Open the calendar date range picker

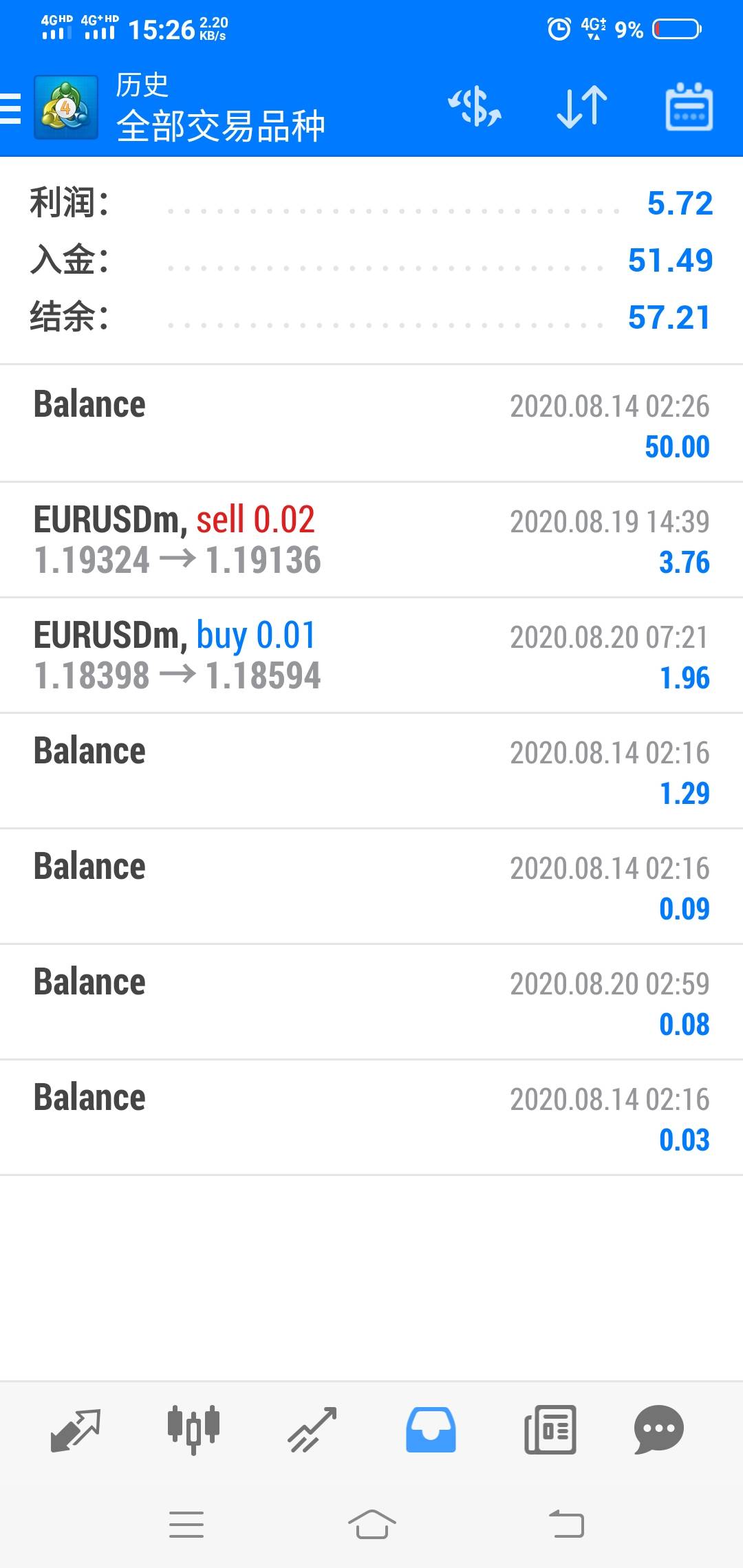[x=689, y=107]
